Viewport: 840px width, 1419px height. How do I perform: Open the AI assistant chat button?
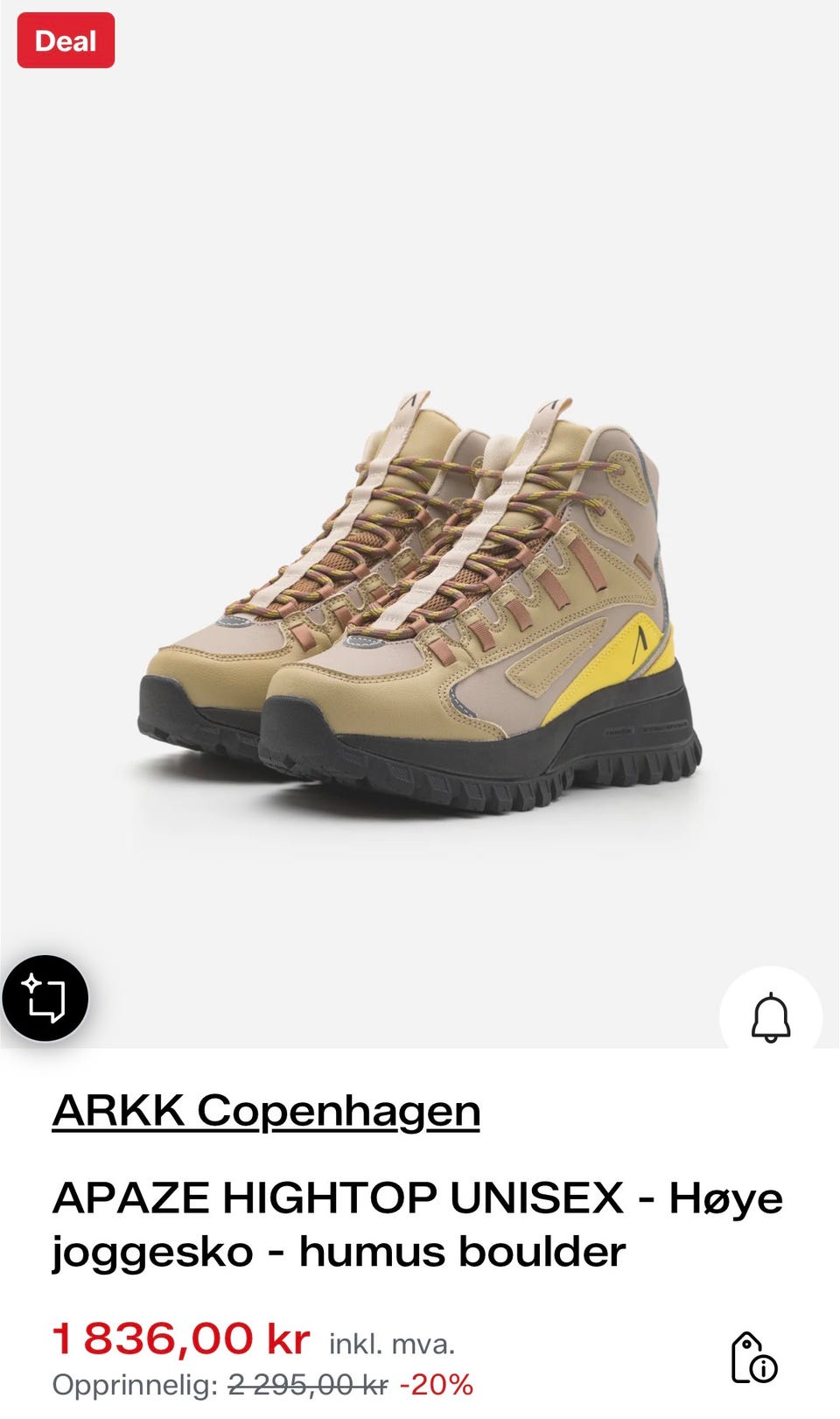(45, 998)
